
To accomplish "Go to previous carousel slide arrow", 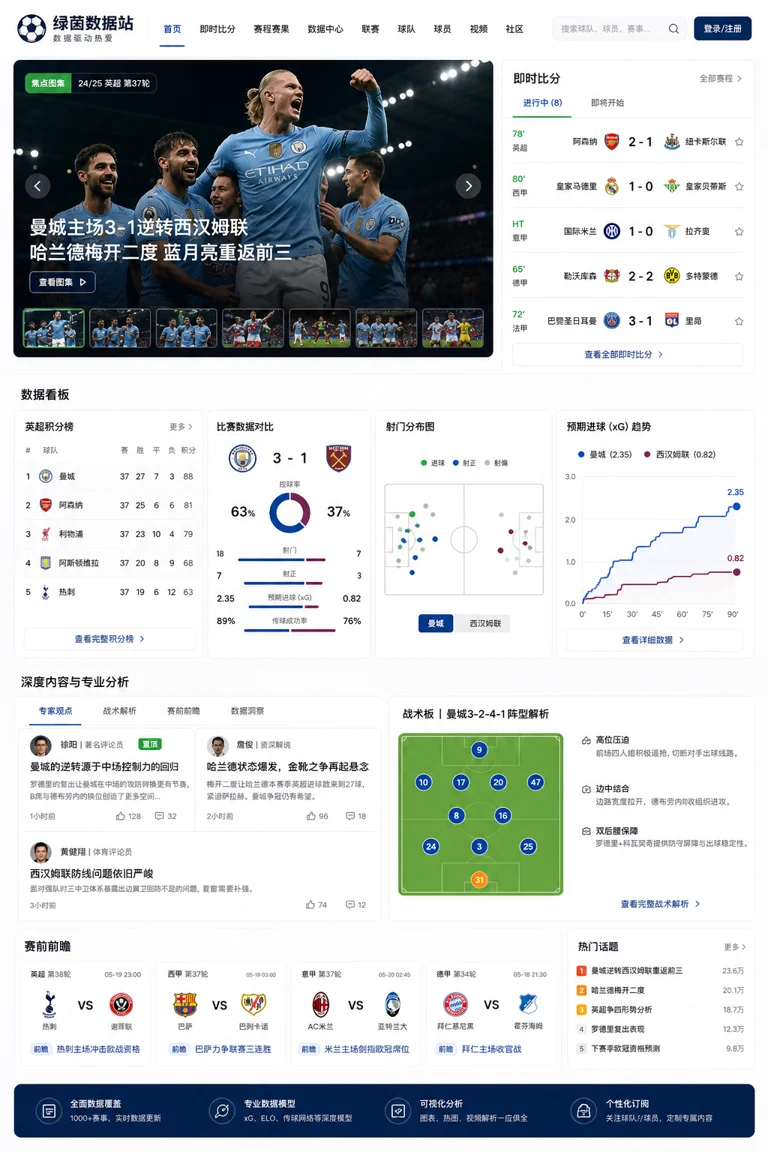I will click(x=38, y=186).
